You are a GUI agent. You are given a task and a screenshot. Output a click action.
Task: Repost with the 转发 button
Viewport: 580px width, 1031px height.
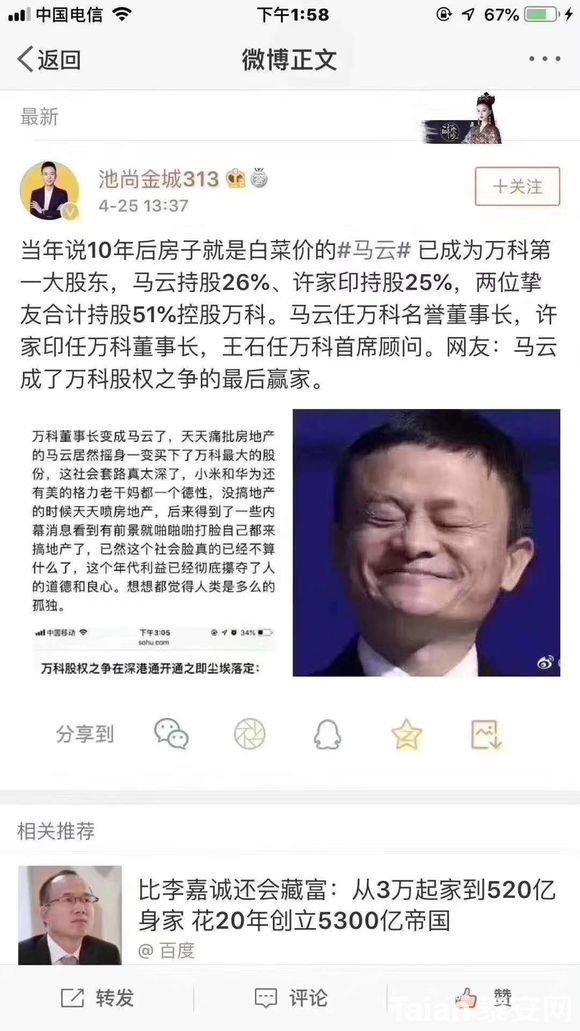coord(97,998)
